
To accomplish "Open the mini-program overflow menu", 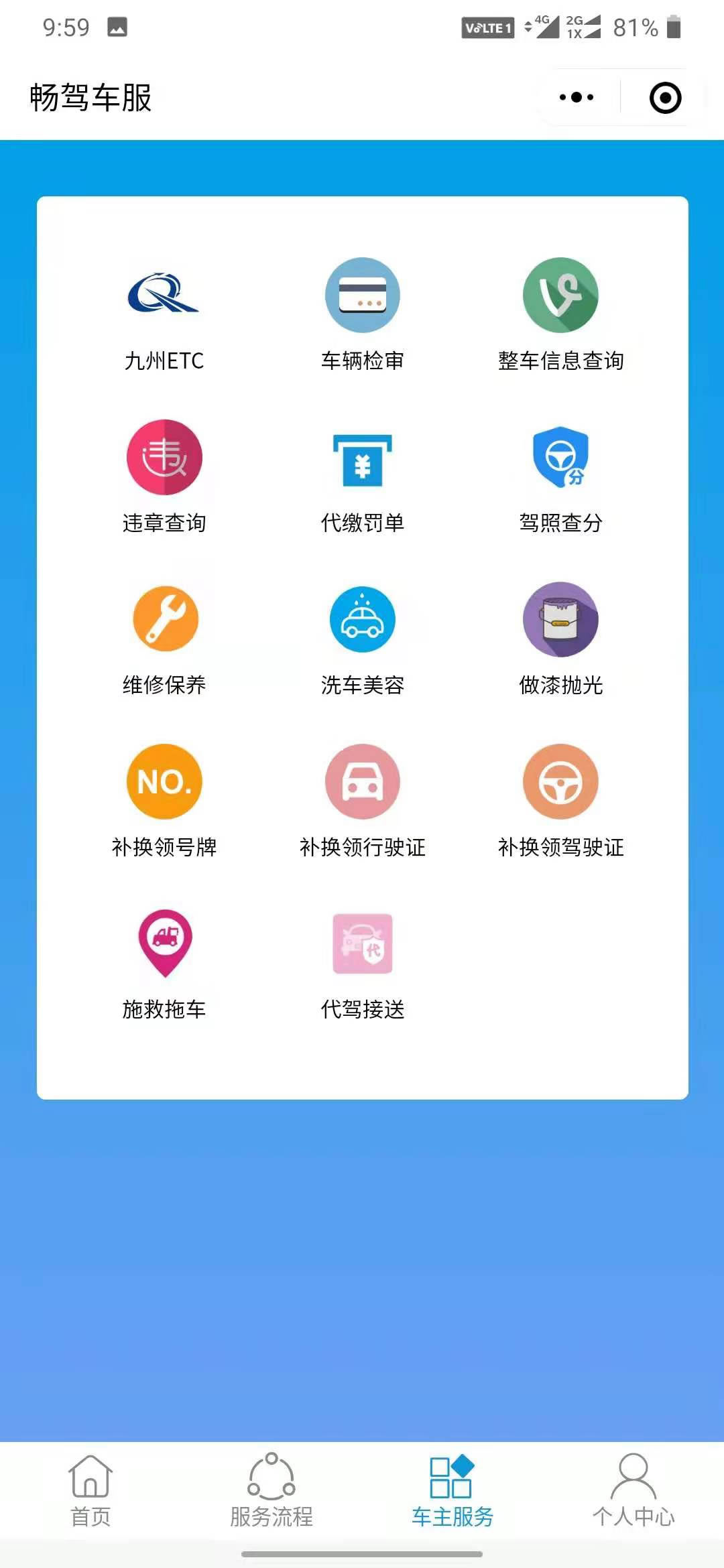I will click(x=577, y=98).
